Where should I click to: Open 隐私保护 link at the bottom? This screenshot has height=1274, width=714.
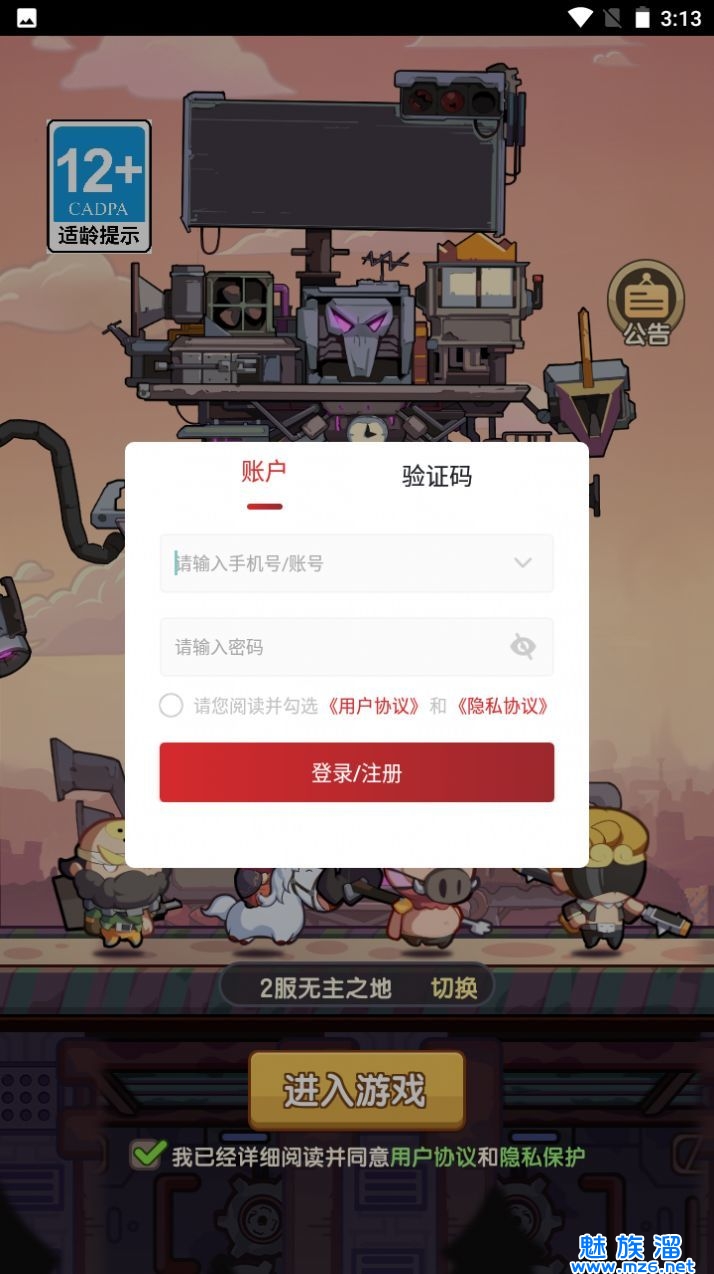click(x=542, y=1157)
